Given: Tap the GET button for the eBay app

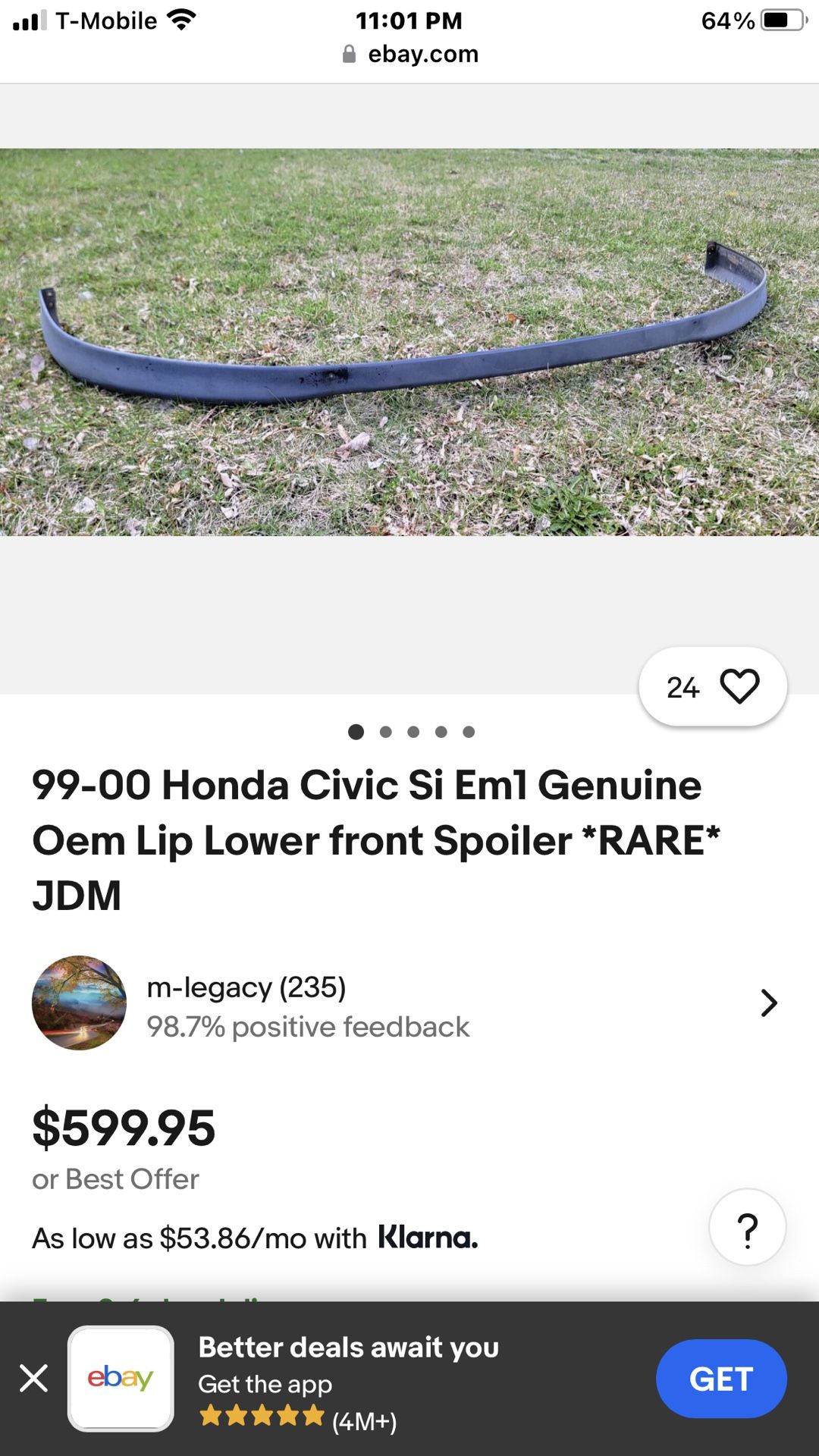Looking at the screenshot, I should coord(721,1378).
